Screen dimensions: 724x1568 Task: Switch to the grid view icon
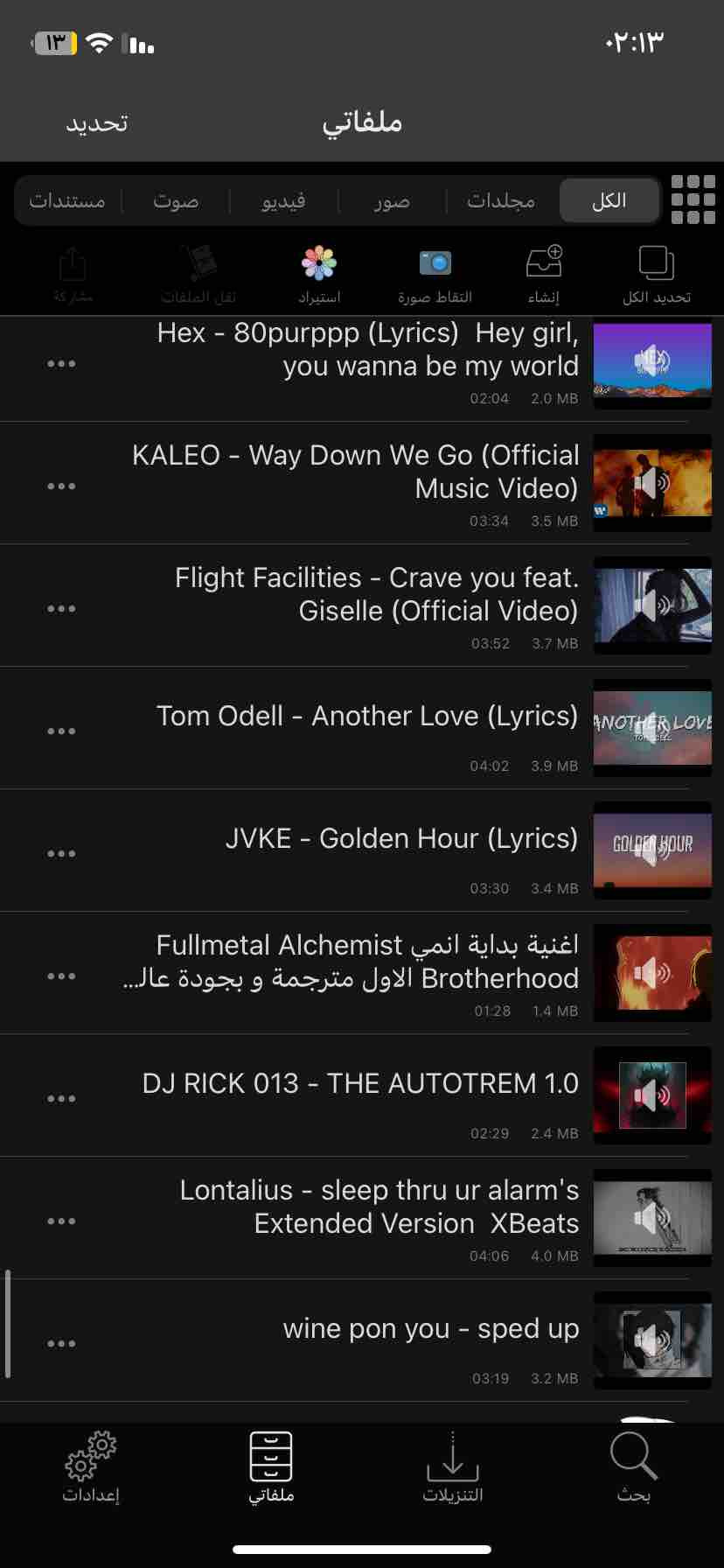tap(693, 200)
